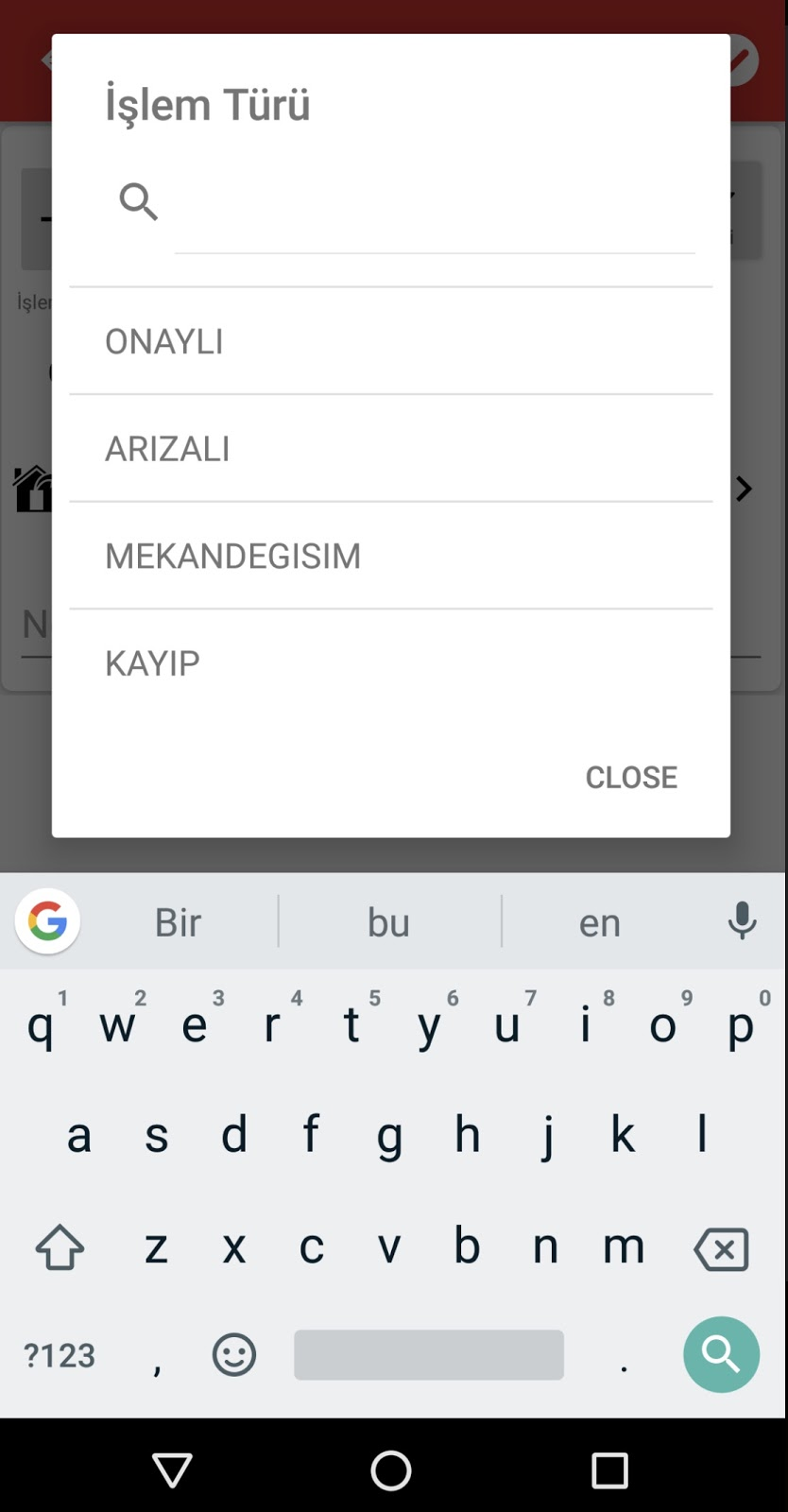Tap the shift key
Viewport: 788px width, 1512px height.
(60, 1247)
